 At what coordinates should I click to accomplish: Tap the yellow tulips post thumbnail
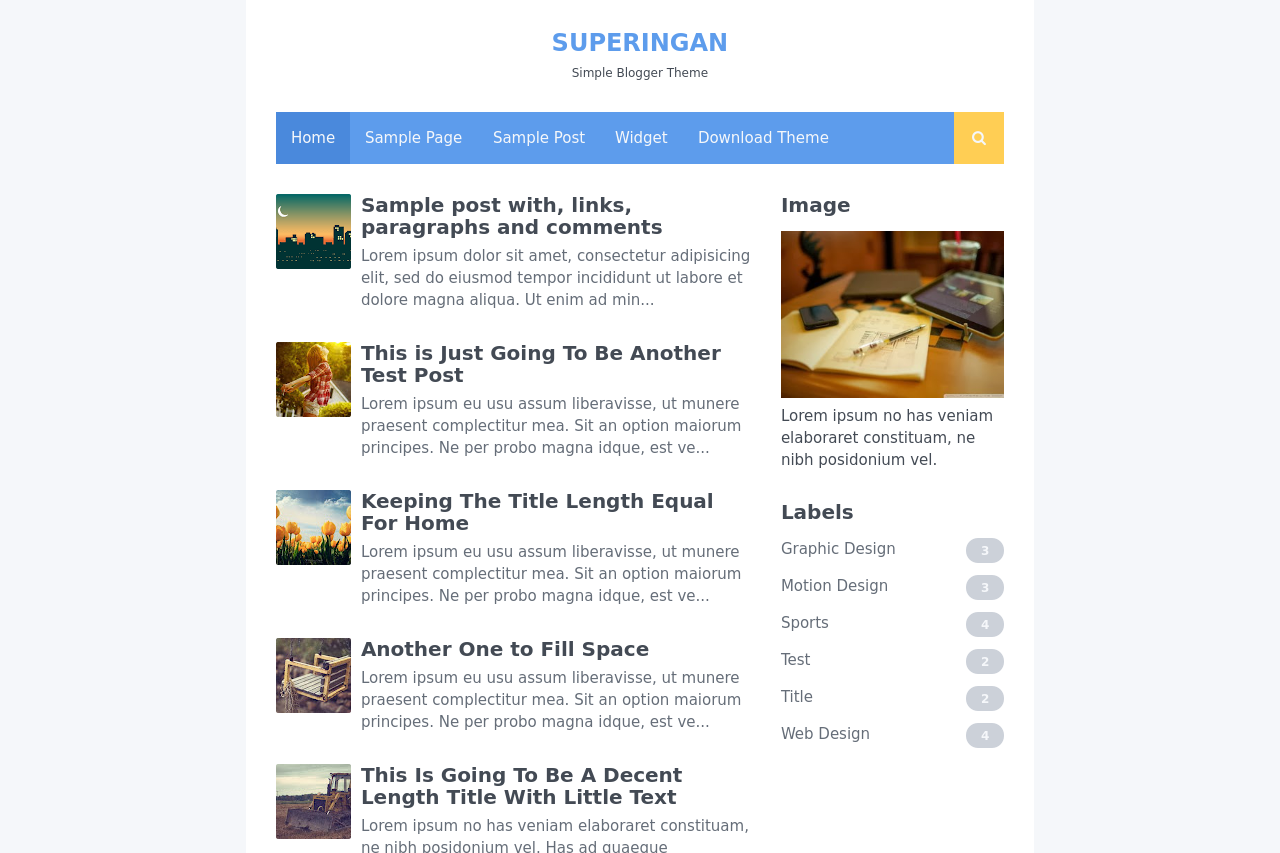pyautogui.click(x=313, y=527)
